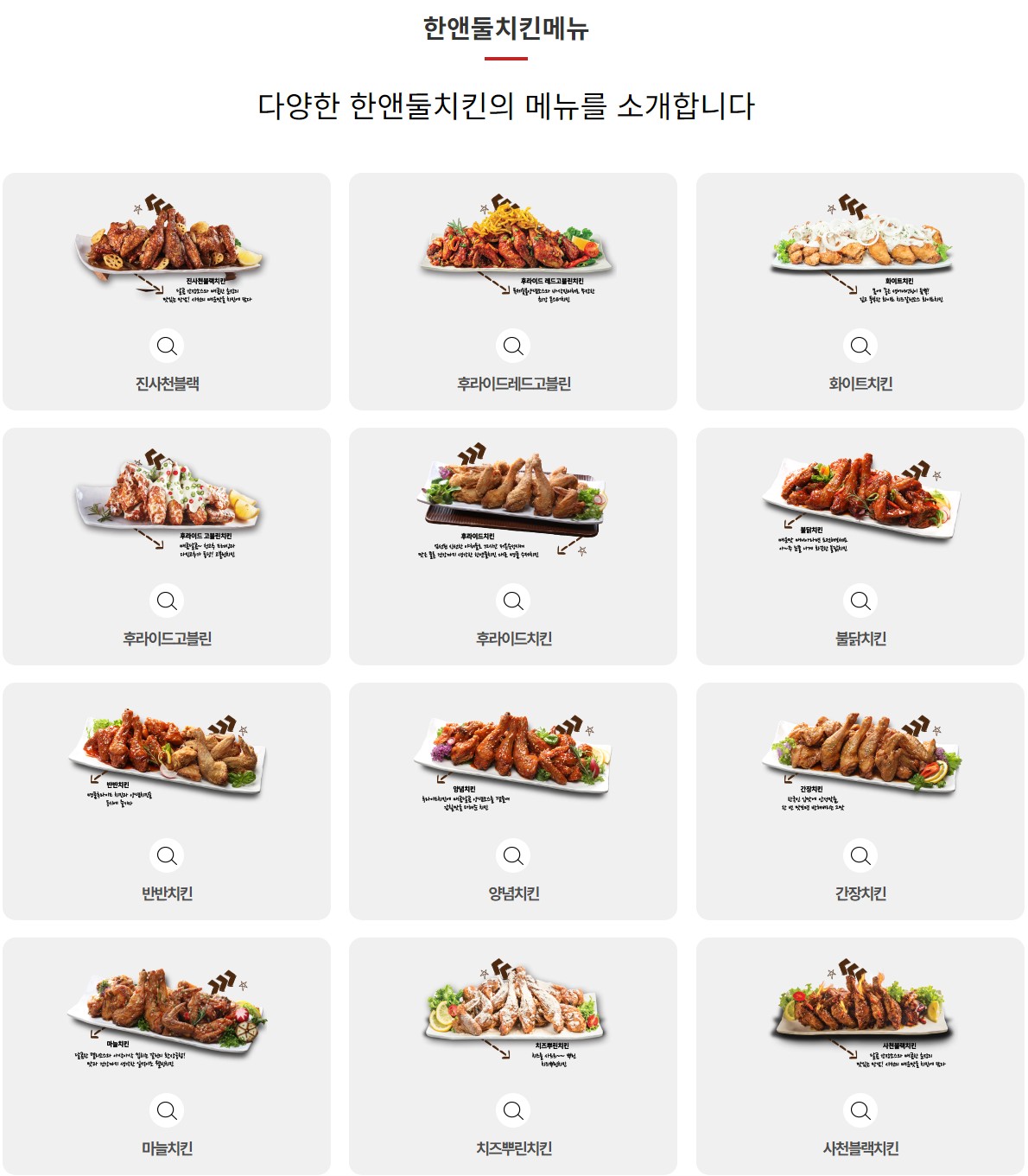Open the 진사천블랙 menu card
Screen dimensions: 1028x1176
coord(167,291)
